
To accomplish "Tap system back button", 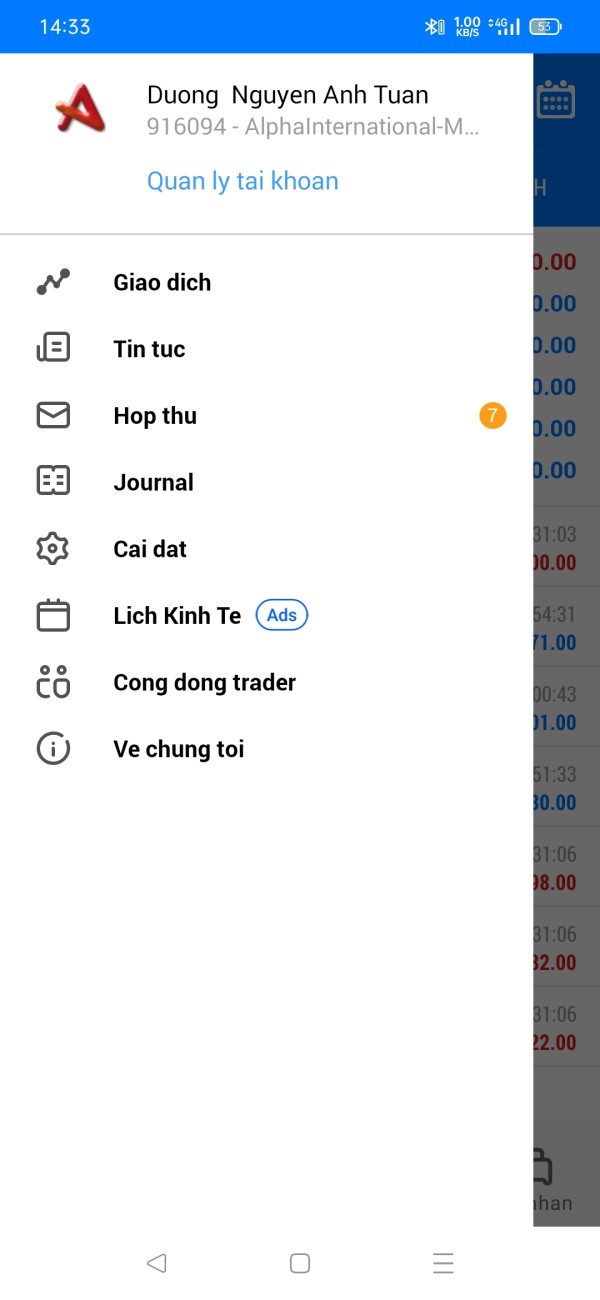I will tap(156, 1263).
